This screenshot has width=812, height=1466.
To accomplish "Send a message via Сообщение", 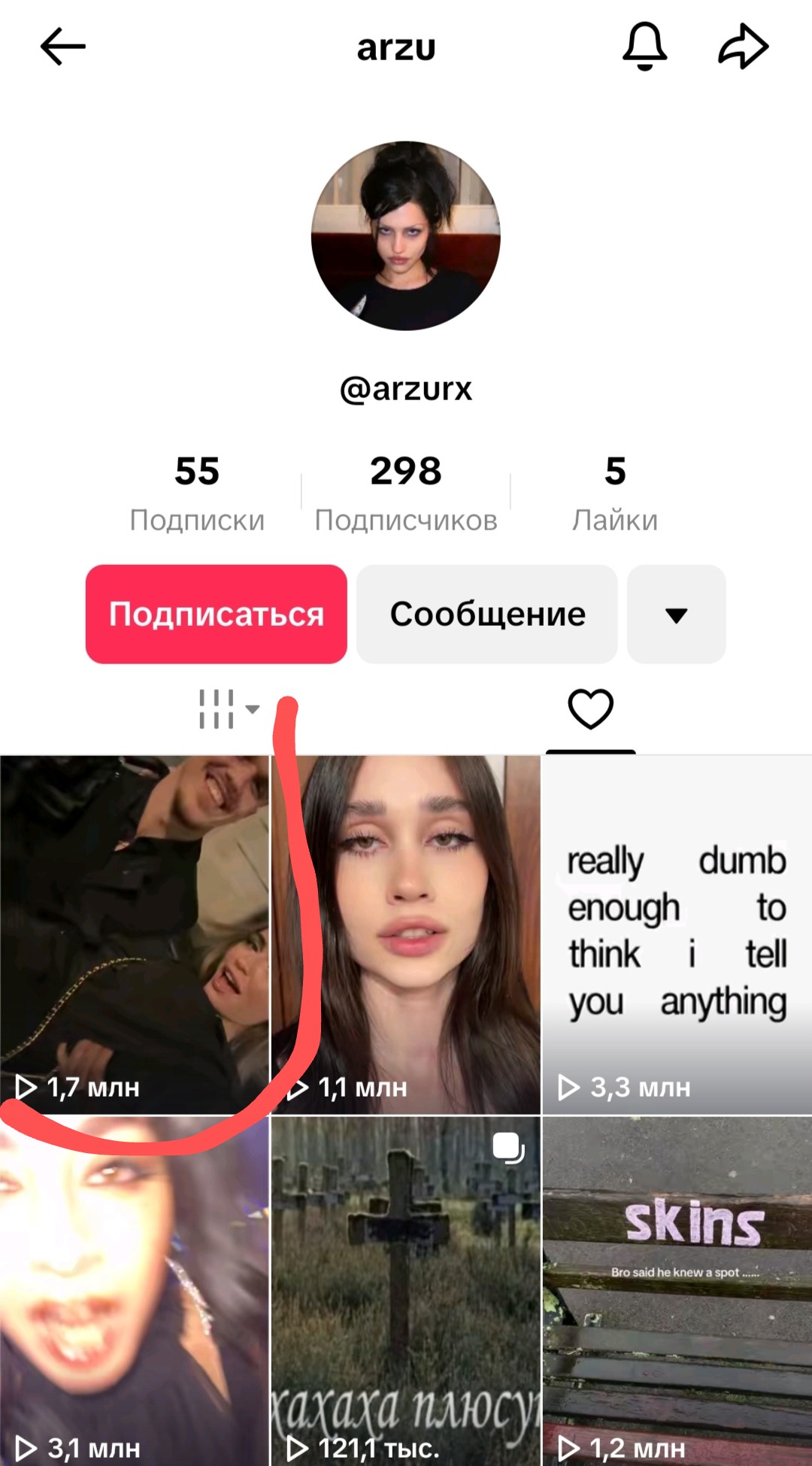I will pyautogui.click(x=487, y=614).
